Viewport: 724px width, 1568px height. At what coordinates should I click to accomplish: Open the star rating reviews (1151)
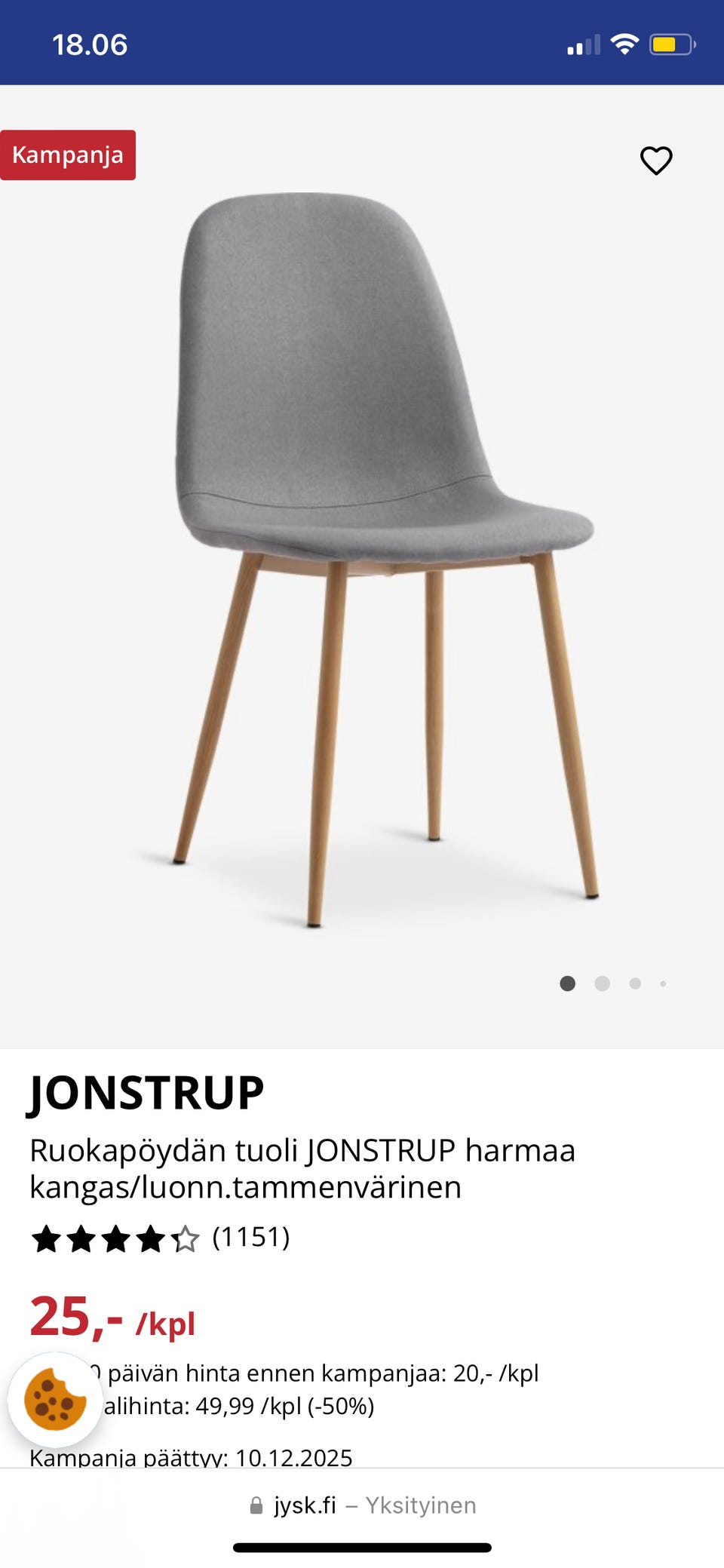click(x=160, y=1238)
